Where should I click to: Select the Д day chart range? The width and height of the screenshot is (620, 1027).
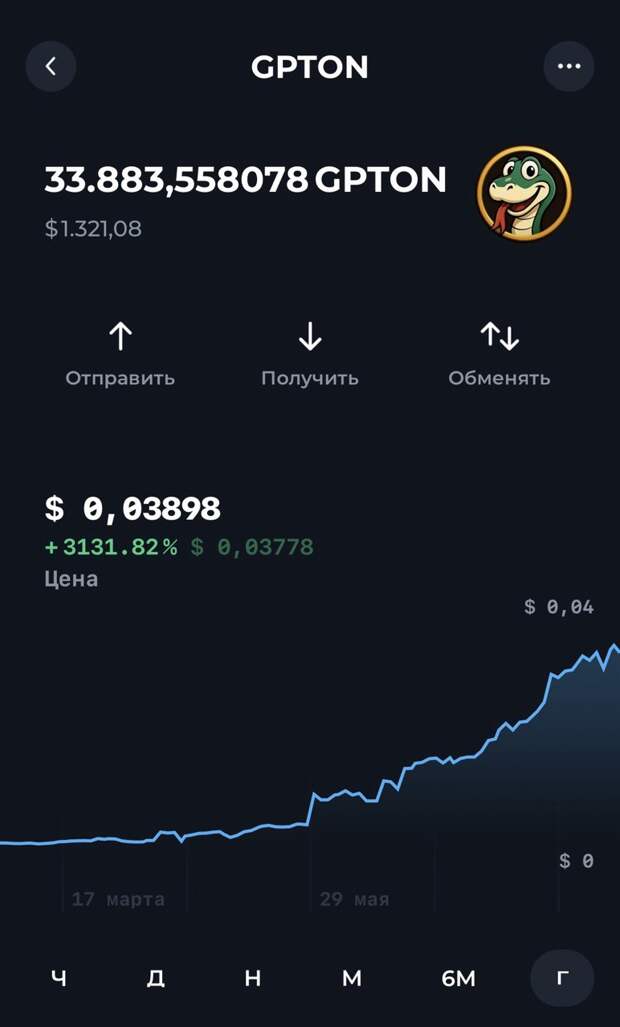pos(156,978)
